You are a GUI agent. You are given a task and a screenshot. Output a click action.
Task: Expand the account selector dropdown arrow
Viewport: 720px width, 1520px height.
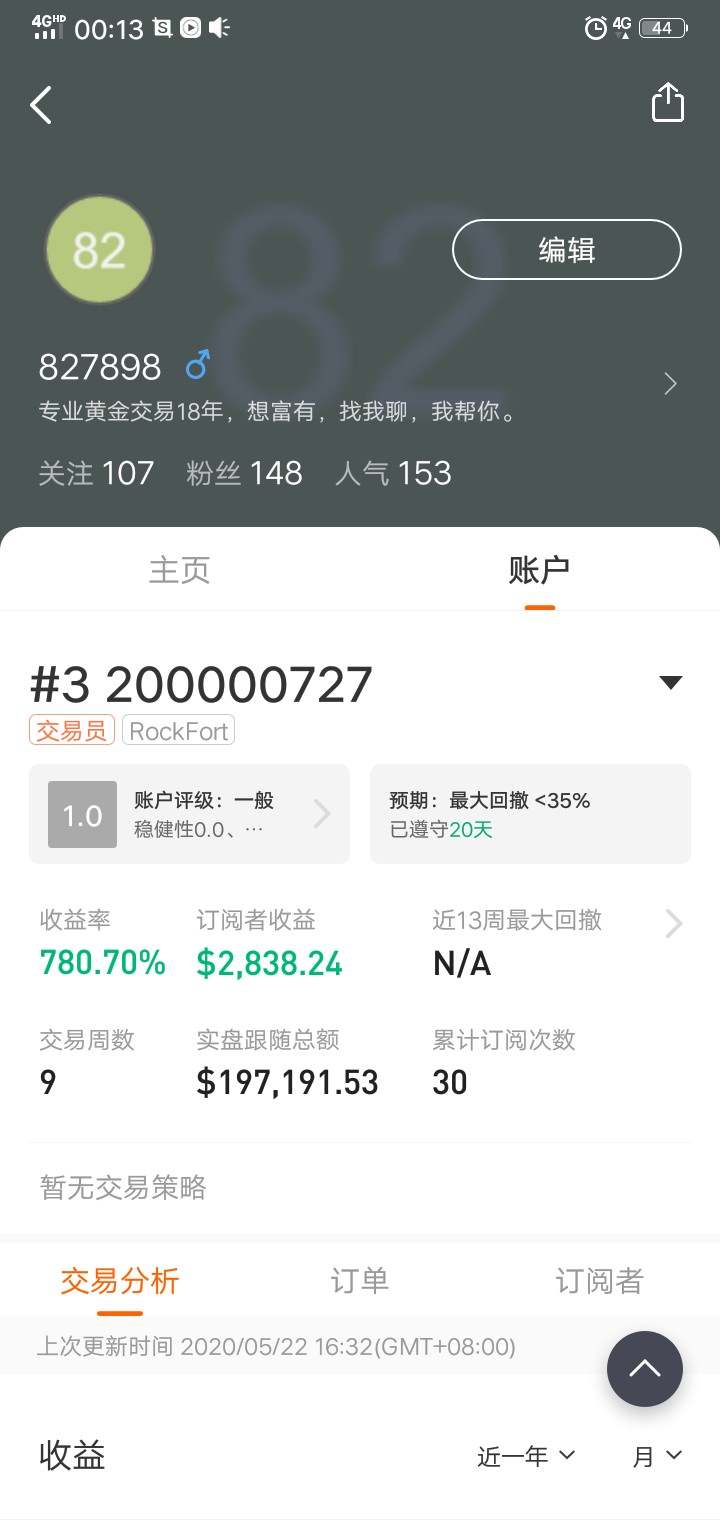670,683
